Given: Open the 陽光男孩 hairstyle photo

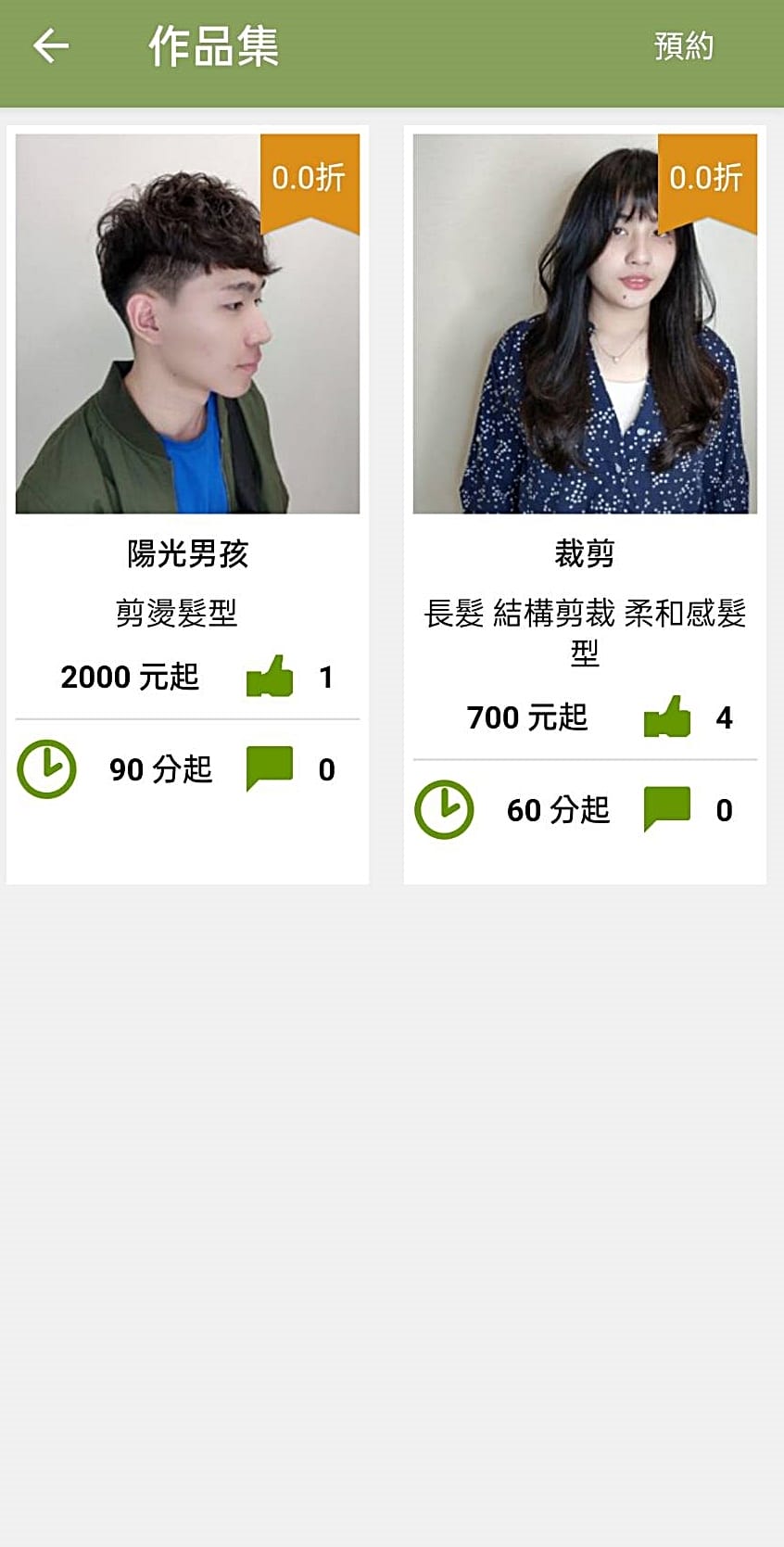Looking at the screenshot, I should [185, 323].
